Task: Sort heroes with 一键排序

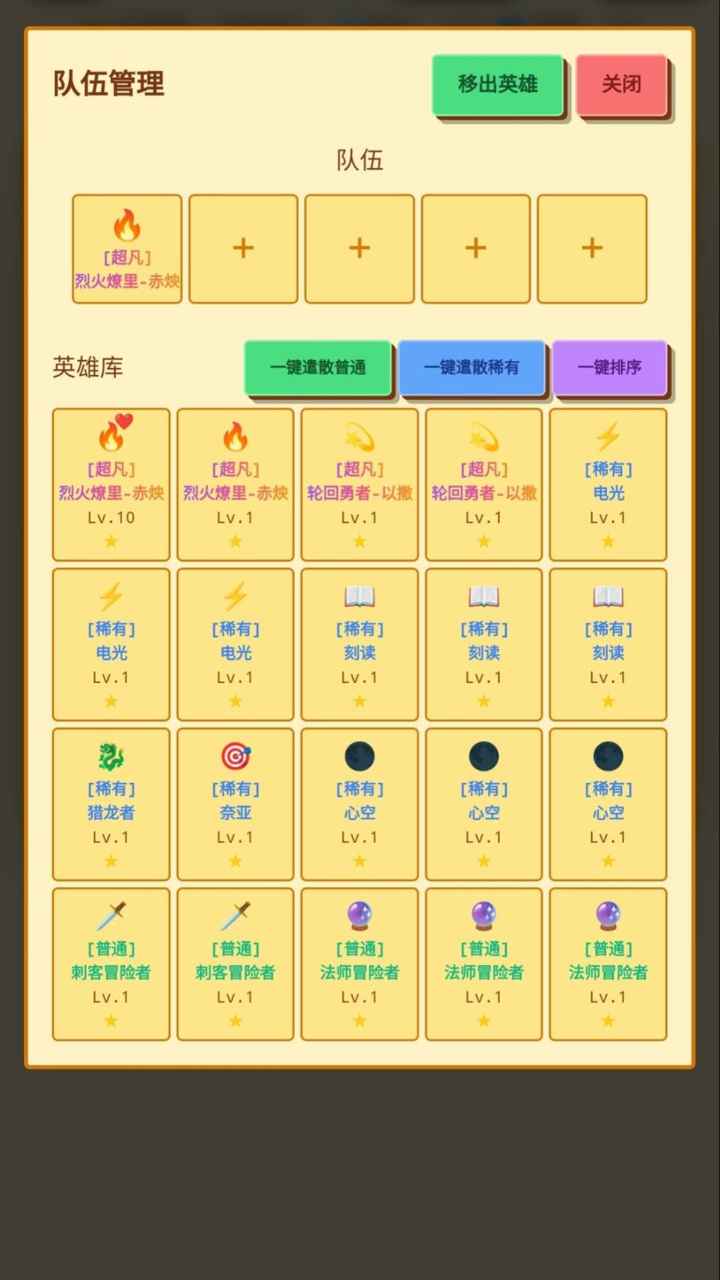Action: point(609,367)
